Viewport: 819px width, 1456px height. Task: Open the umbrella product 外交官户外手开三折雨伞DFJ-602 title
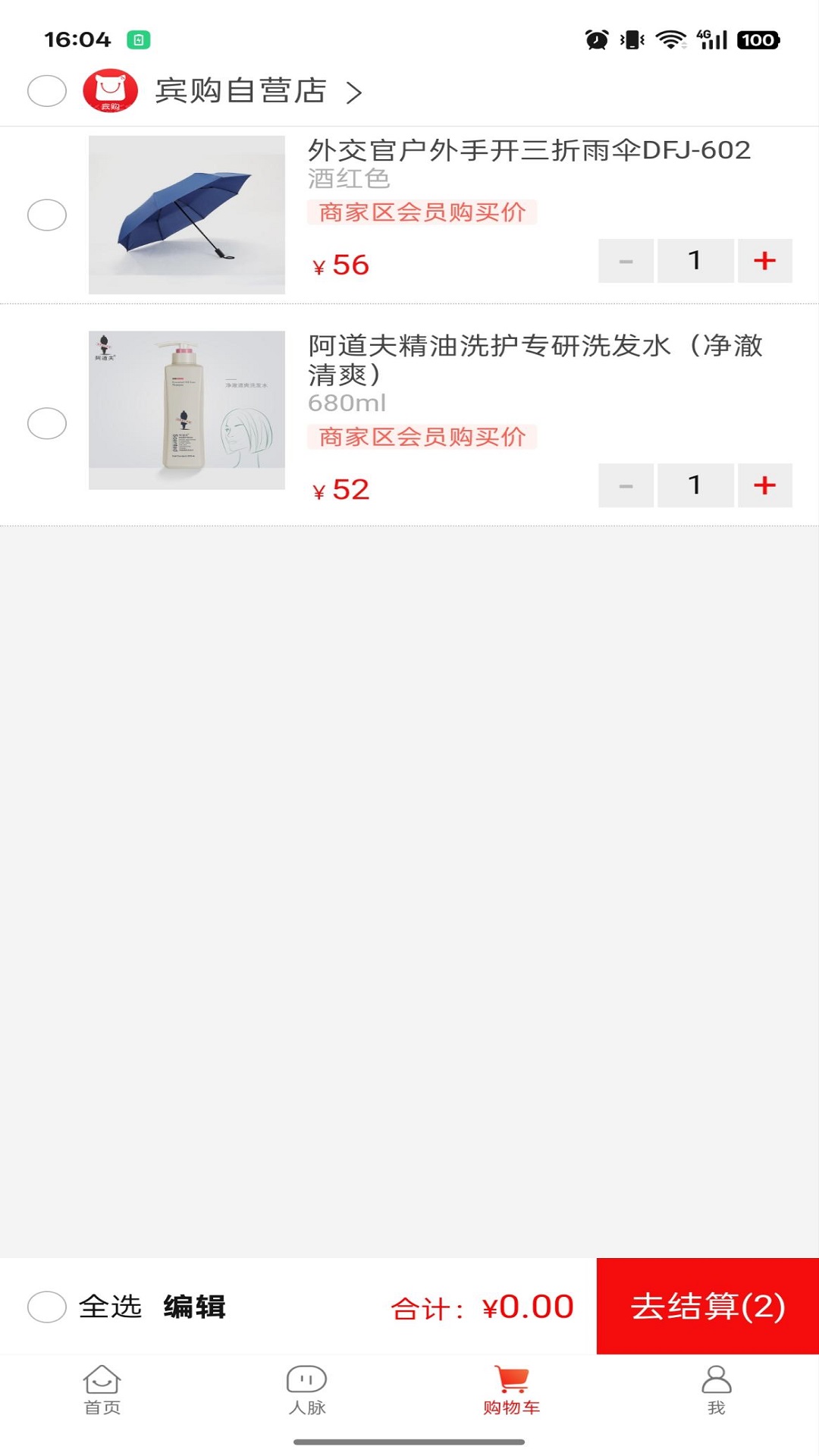pos(529,151)
